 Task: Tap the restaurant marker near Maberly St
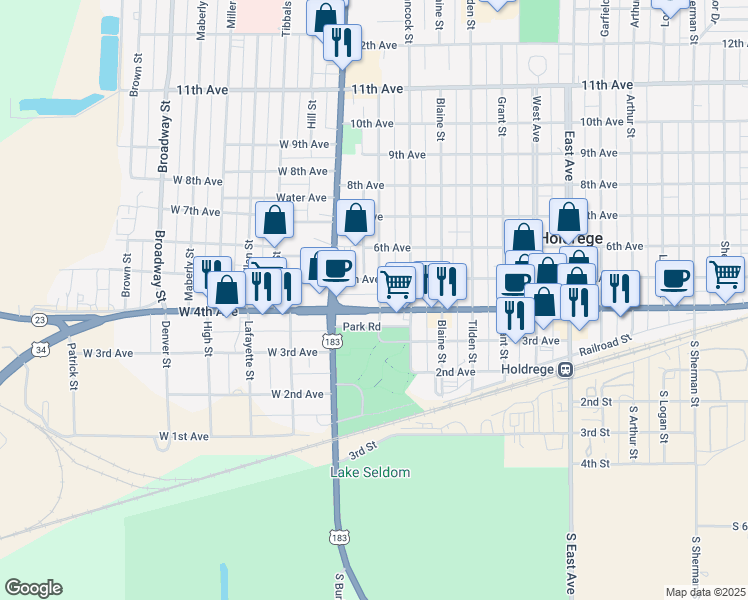click(x=212, y=275)
